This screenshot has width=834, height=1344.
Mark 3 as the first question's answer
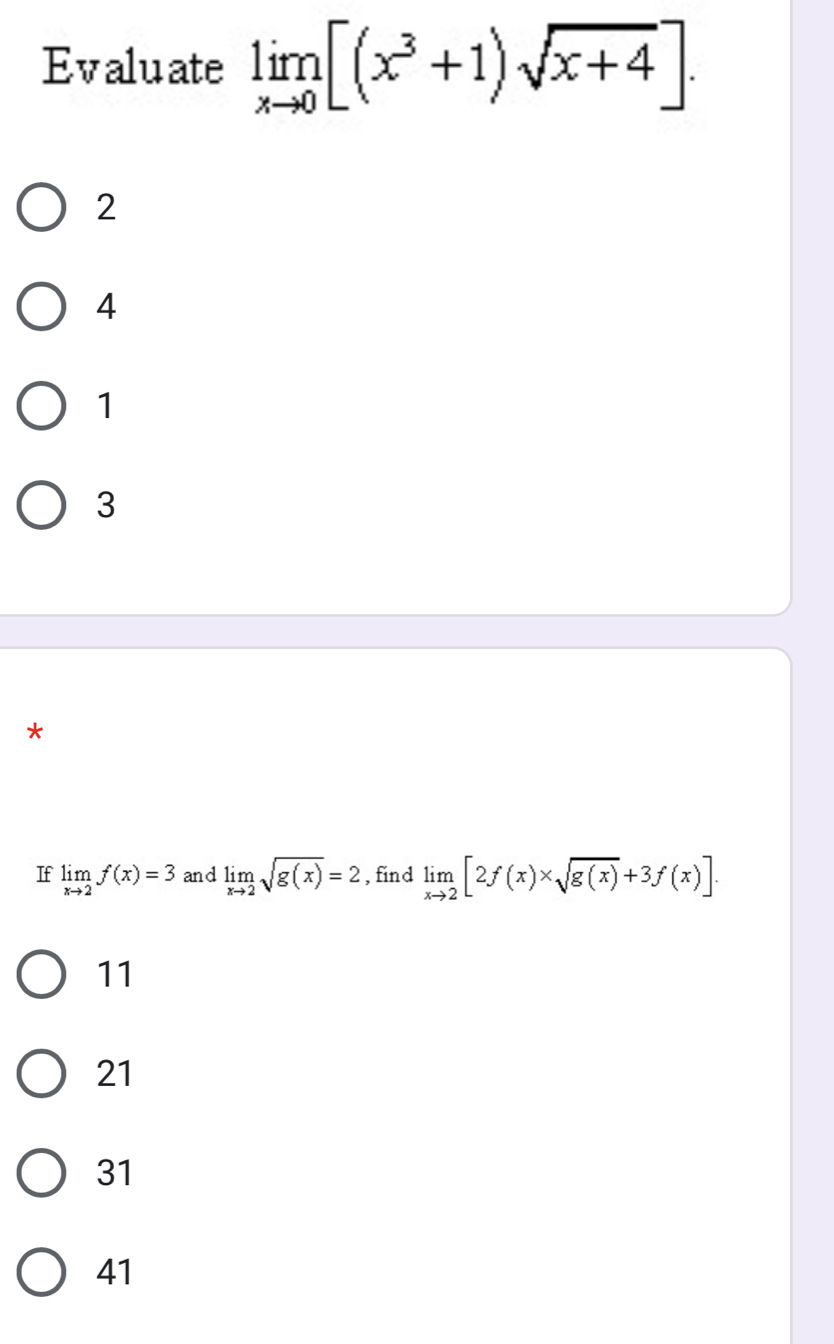click(41, 506)
